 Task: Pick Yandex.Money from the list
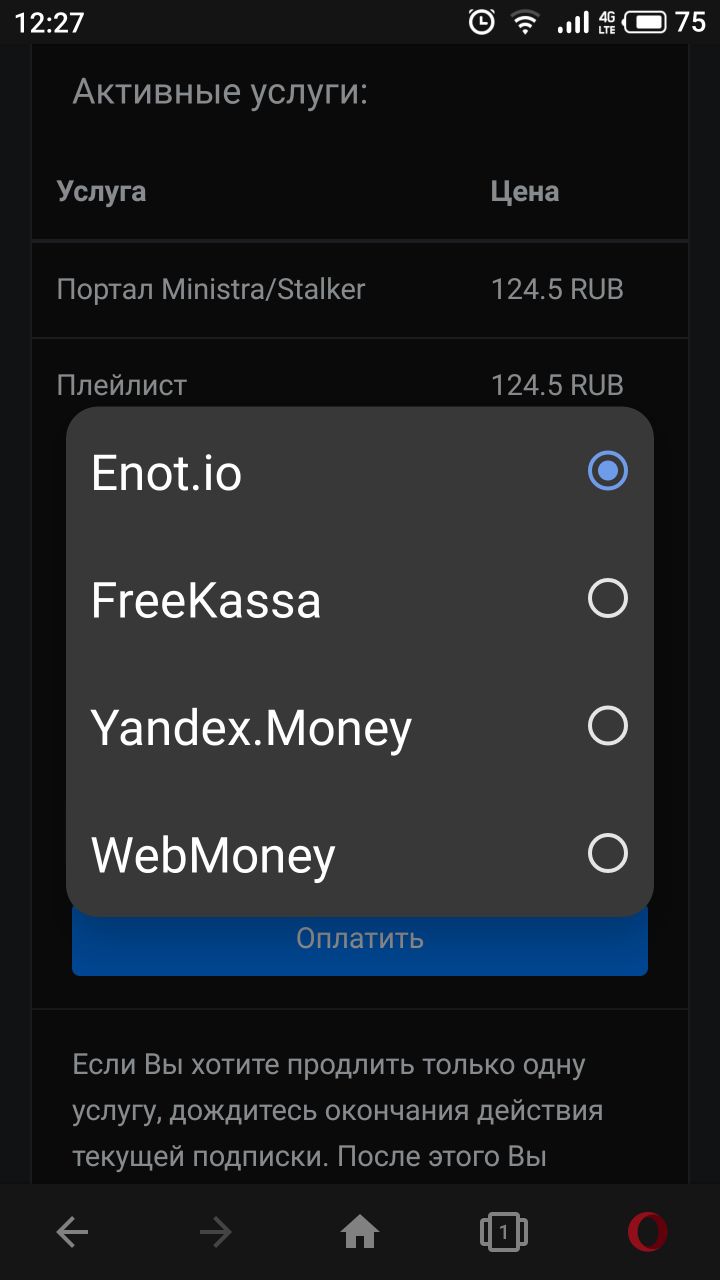coord(359,727)
